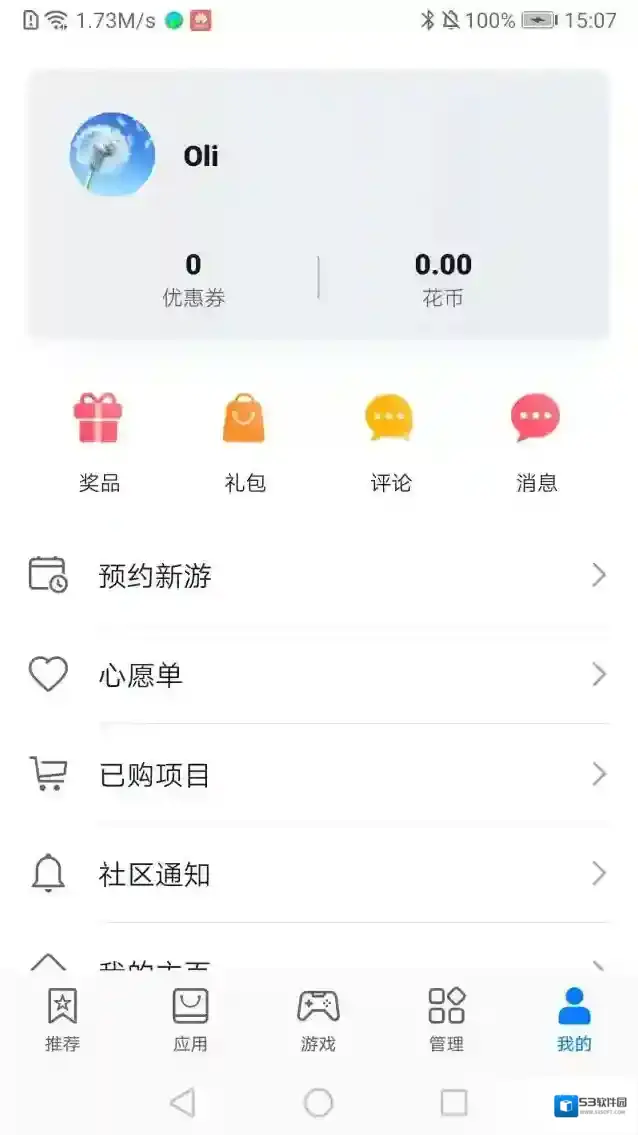638x1135 pixels.
Task: Open the 预约新游 row
Action: pyautogui.click(x=318, y=576)
